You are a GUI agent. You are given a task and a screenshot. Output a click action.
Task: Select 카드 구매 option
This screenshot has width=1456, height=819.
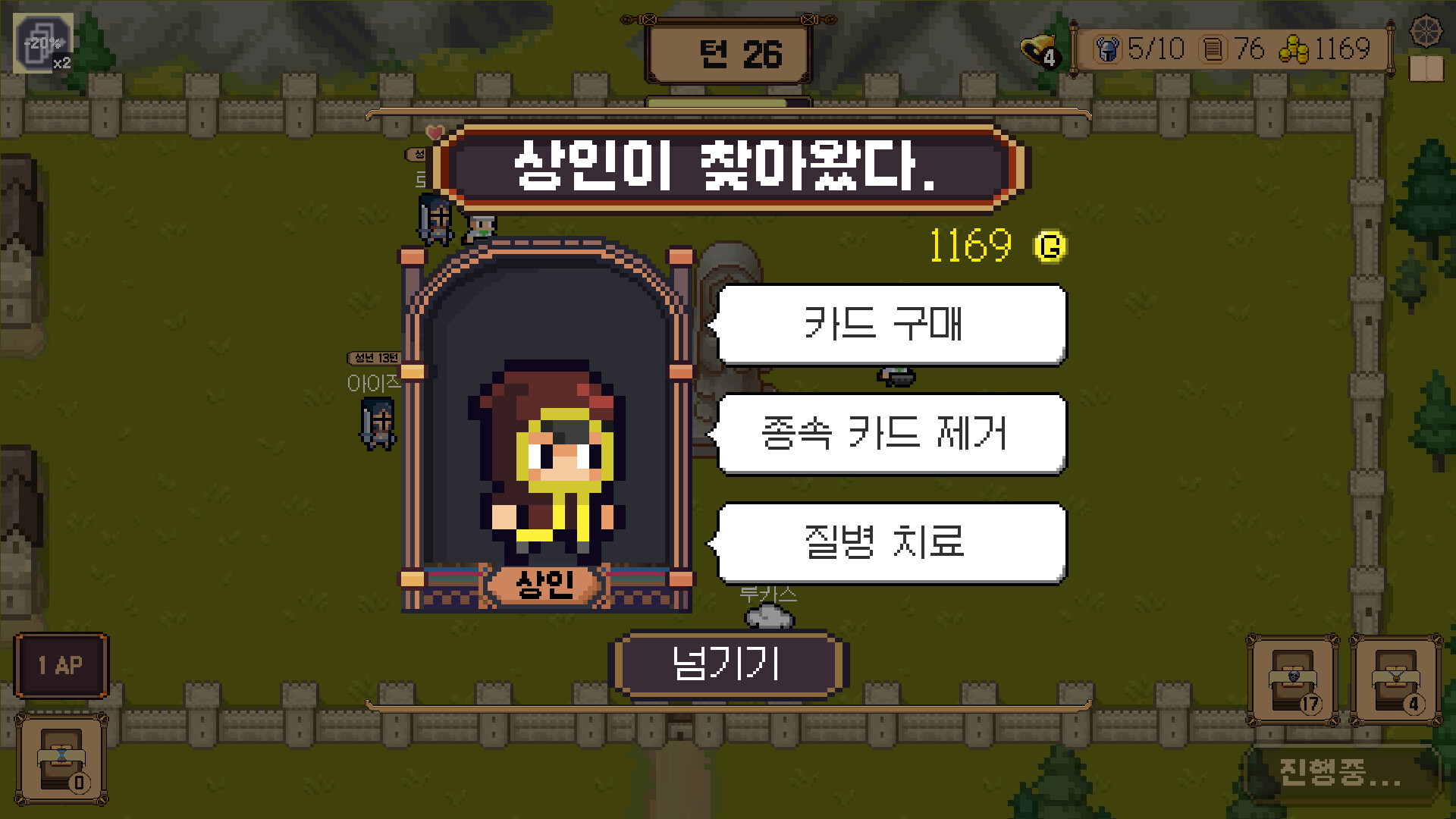891,325
